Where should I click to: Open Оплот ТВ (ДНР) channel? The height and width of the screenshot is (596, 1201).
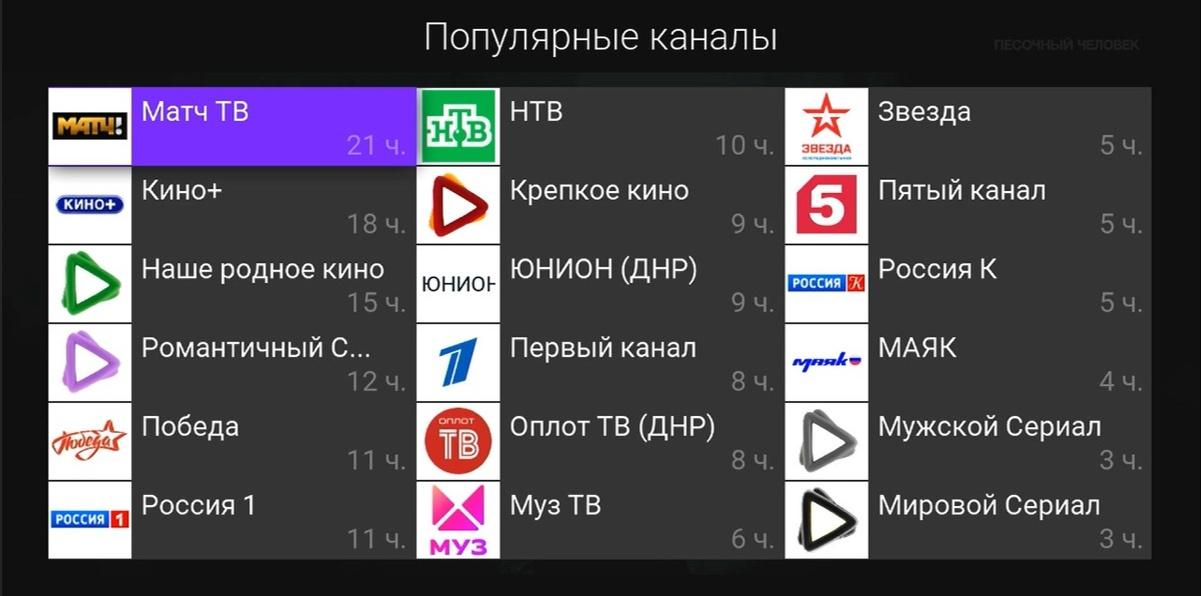(x=600, y=440)
